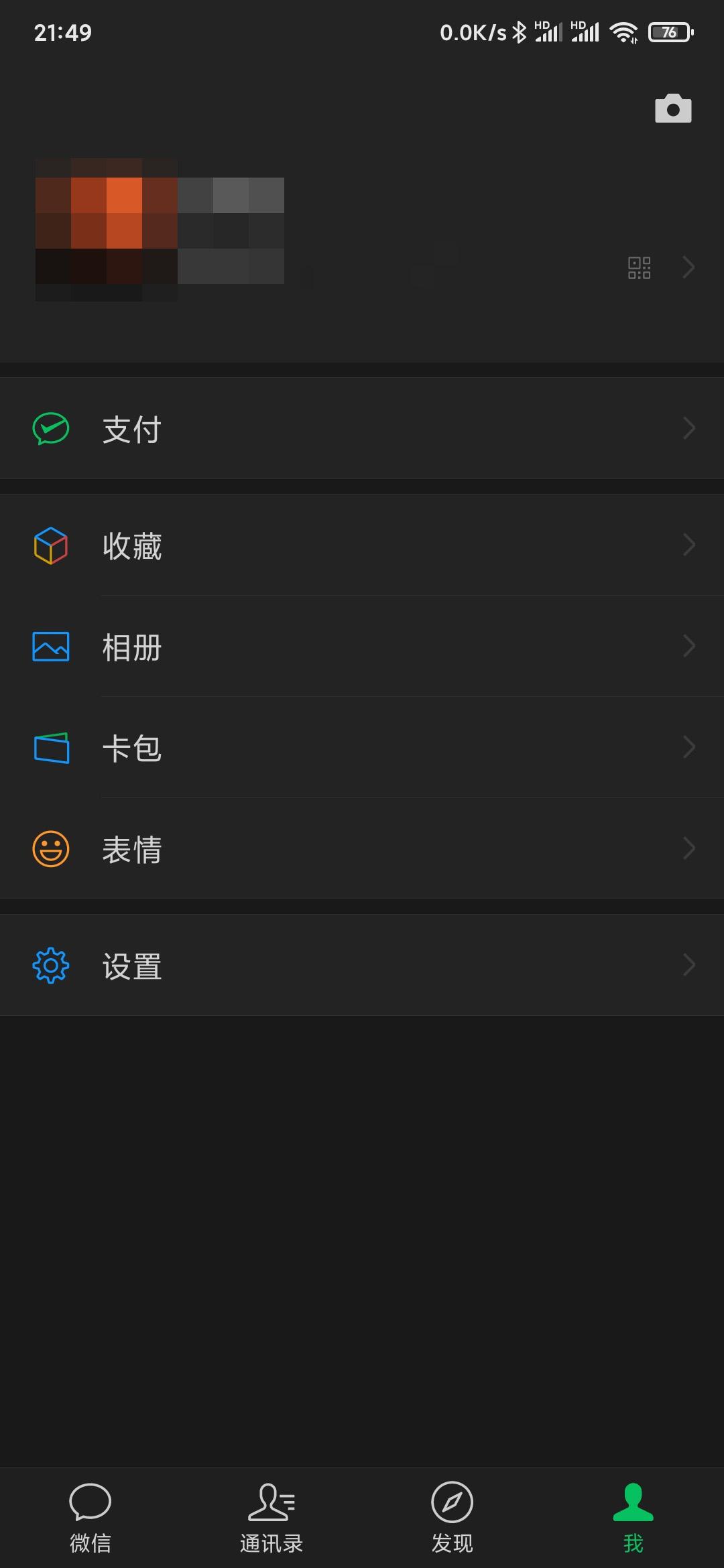Screen dimensions: 724x1568
Task: Switch to the 微信 chats tab
Action: pyautogui.click(x=90, y=1517)
